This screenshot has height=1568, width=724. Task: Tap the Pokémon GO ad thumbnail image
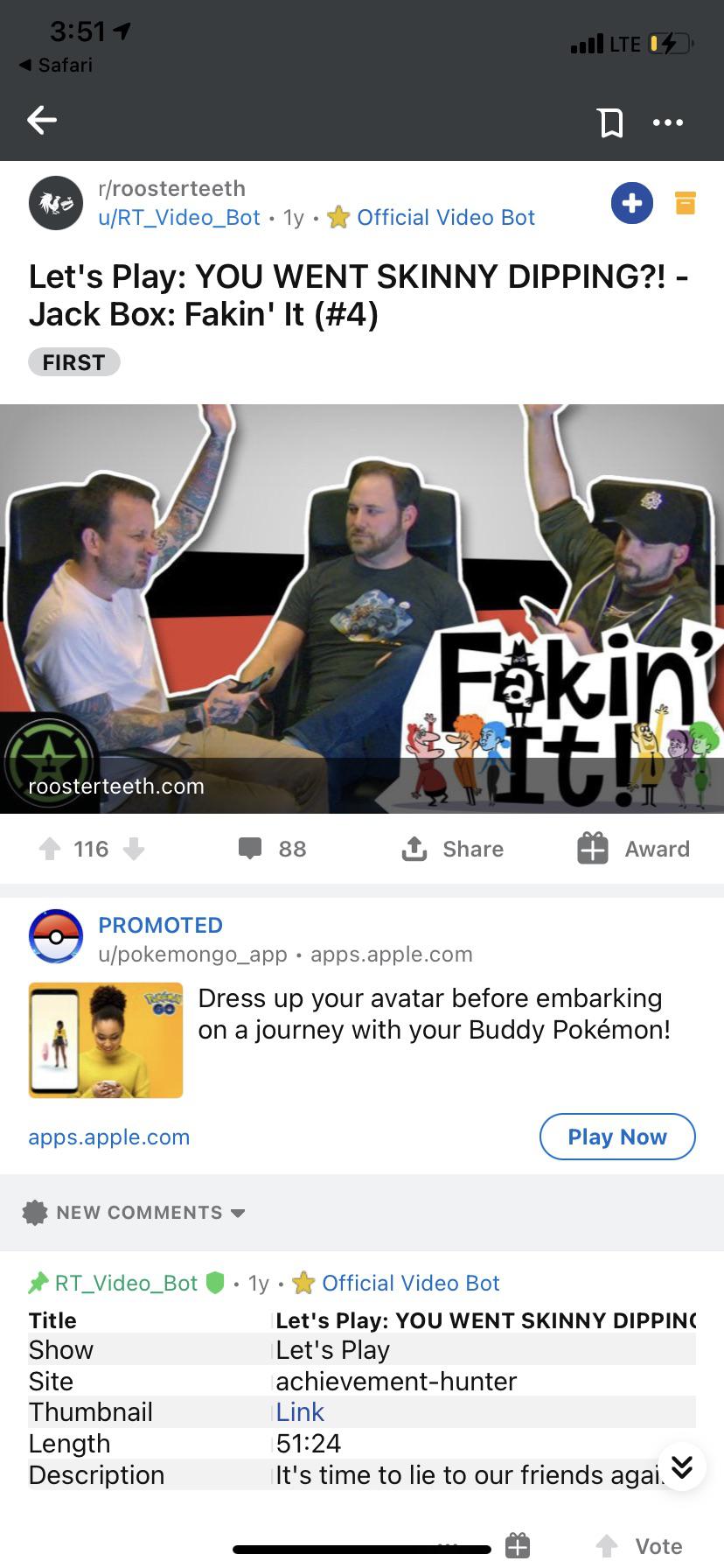tap(105, 1039)
